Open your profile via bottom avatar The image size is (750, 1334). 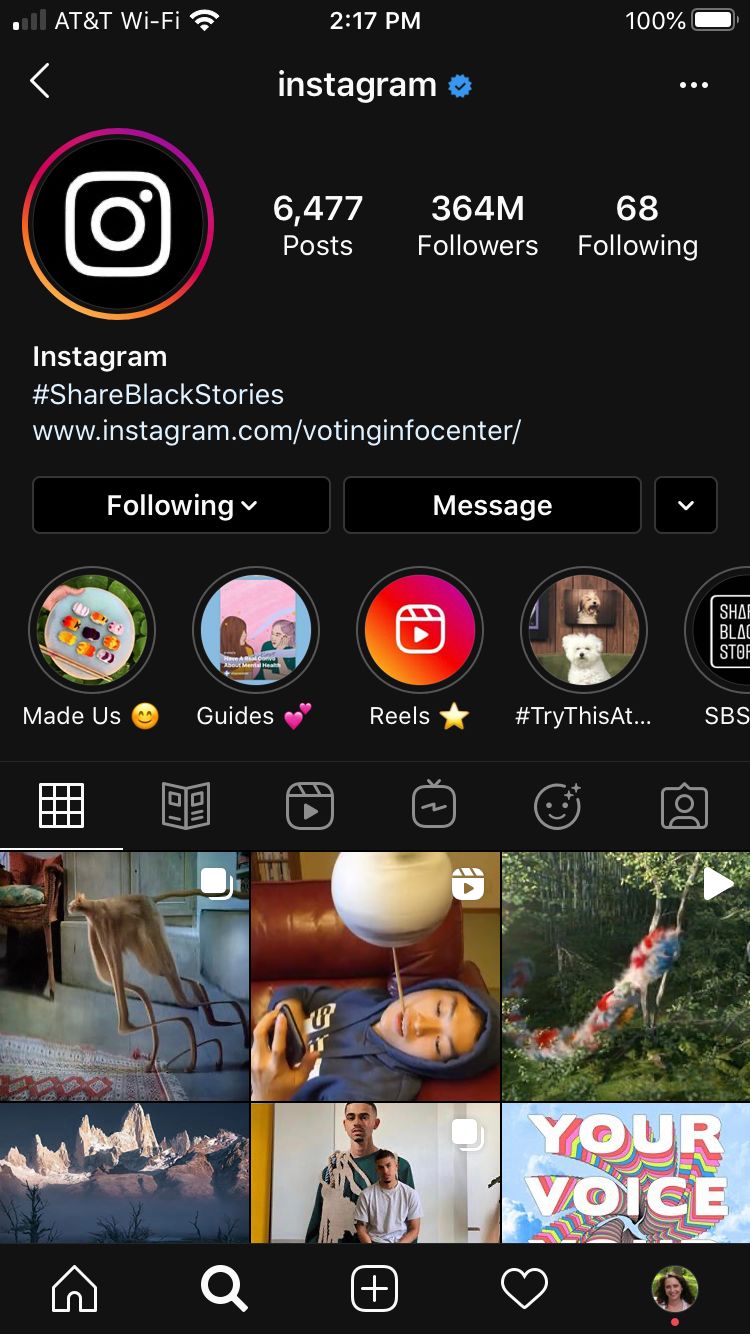[674, 1288]
